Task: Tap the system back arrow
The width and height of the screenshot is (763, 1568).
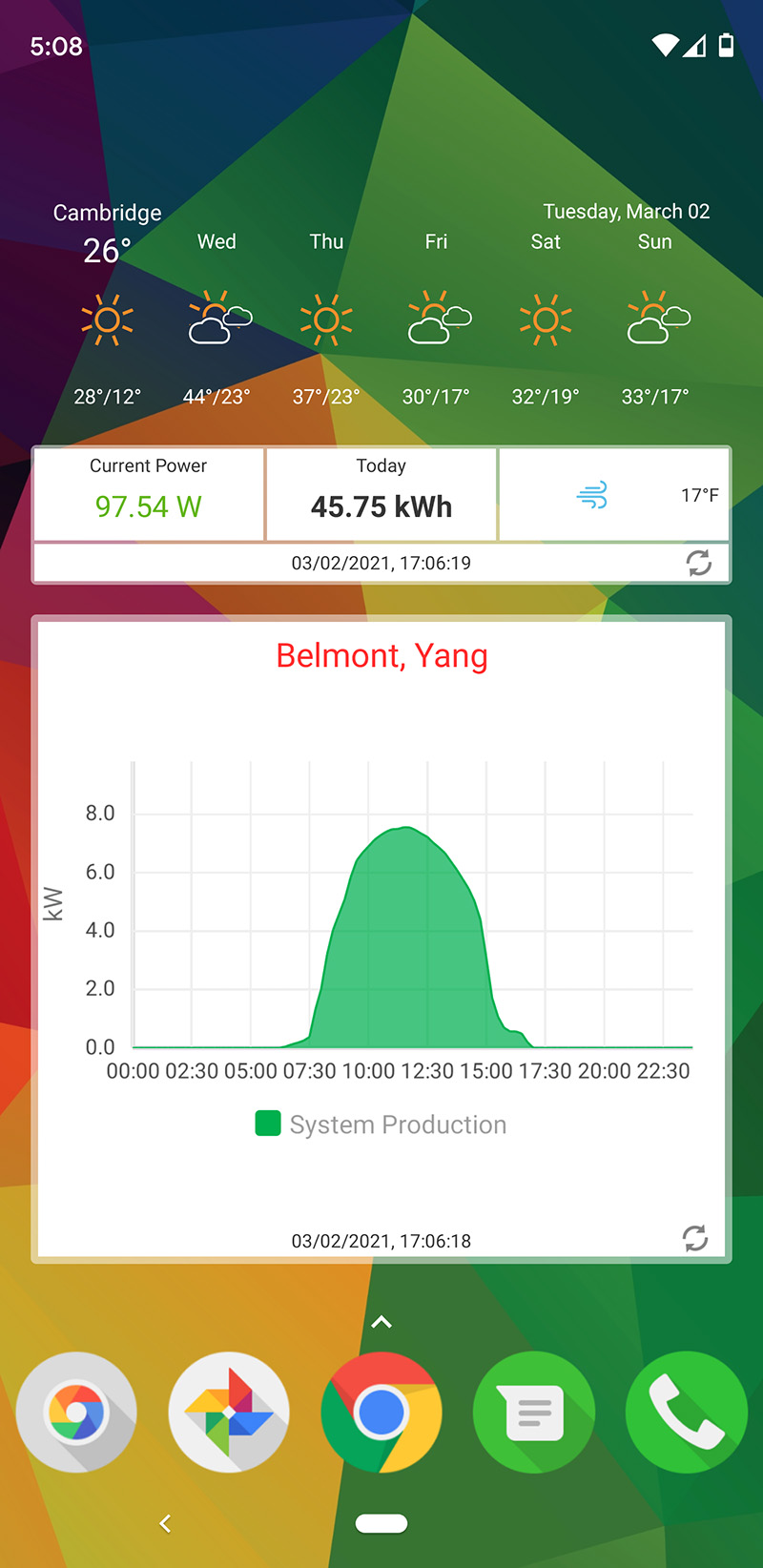Action: point(166,1523)
